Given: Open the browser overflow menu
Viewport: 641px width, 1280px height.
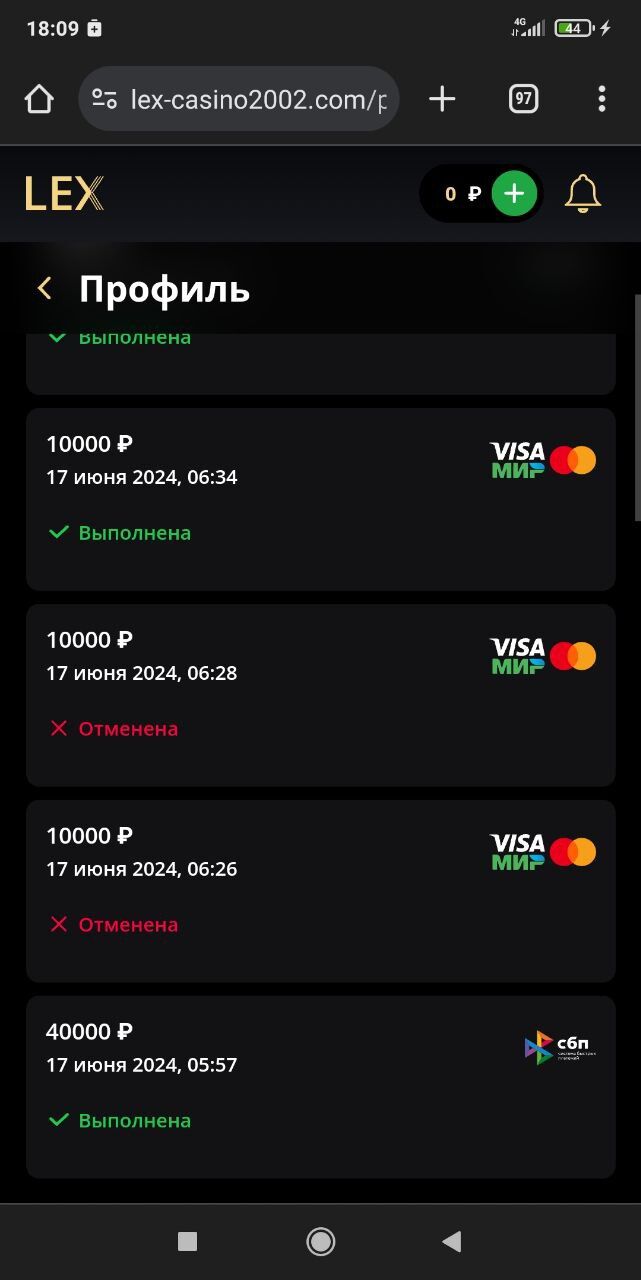Looking at the screenshot, I should pyautogui.click(x=601, y=99).
